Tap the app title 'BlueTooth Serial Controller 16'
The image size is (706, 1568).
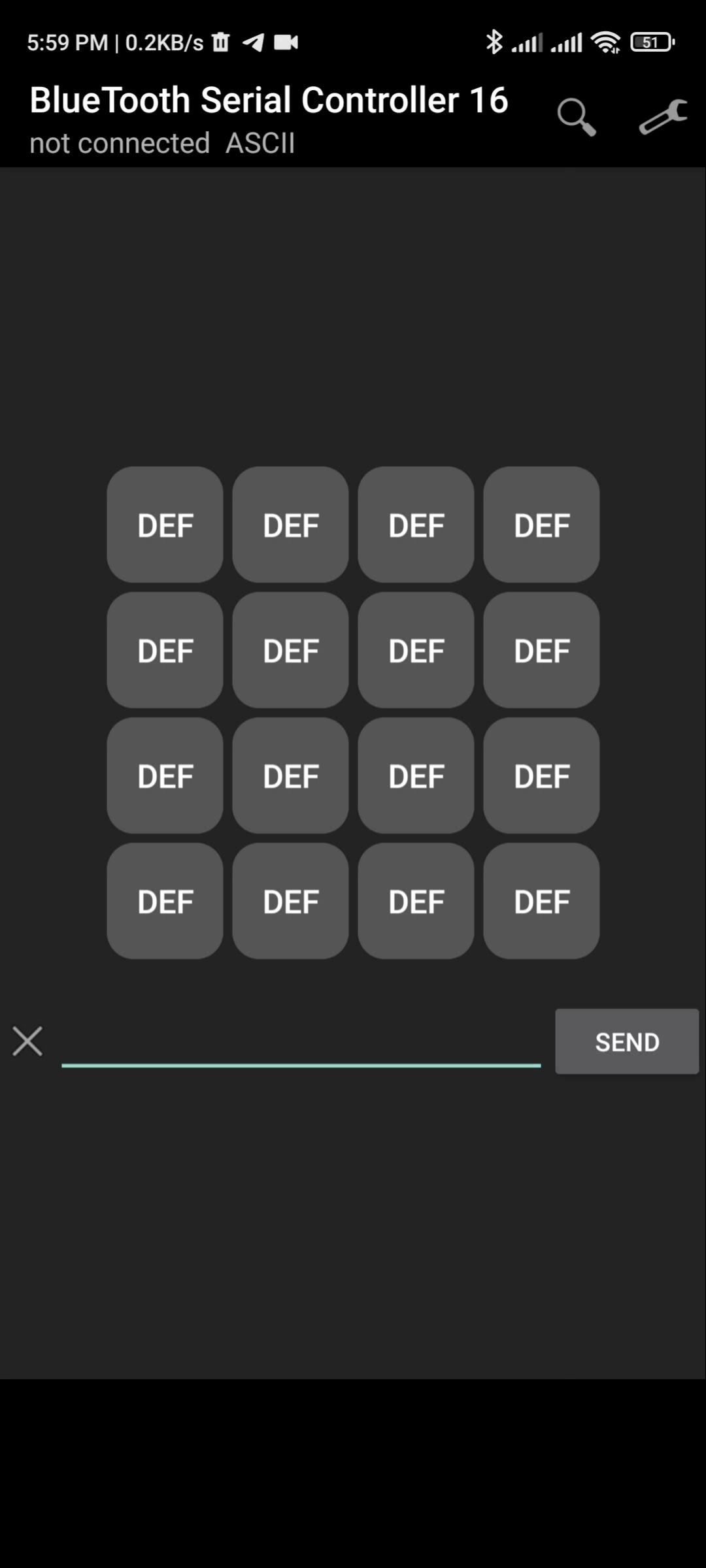[x=269, y=99]
